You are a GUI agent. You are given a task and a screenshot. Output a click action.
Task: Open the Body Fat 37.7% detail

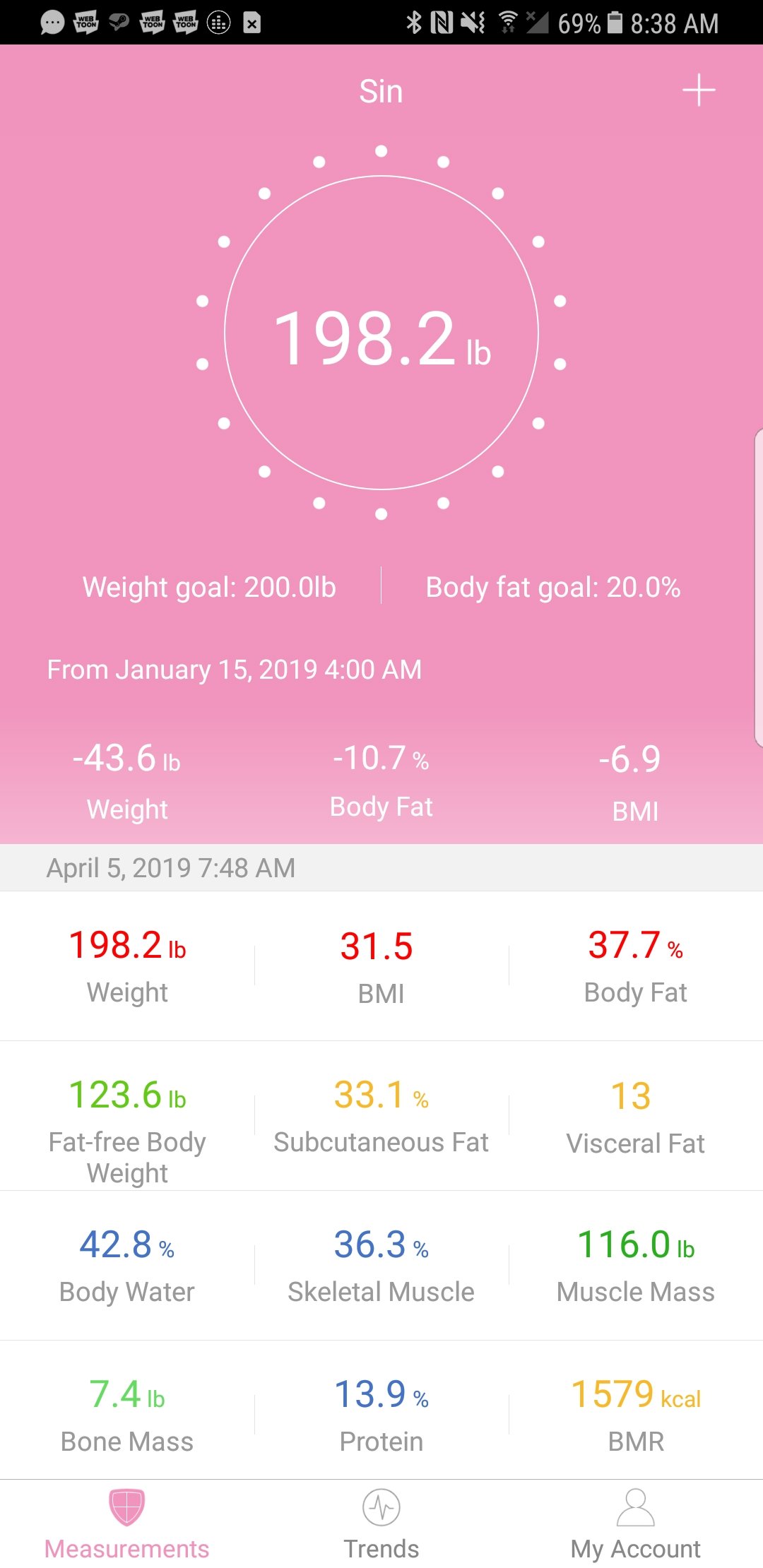636,966
